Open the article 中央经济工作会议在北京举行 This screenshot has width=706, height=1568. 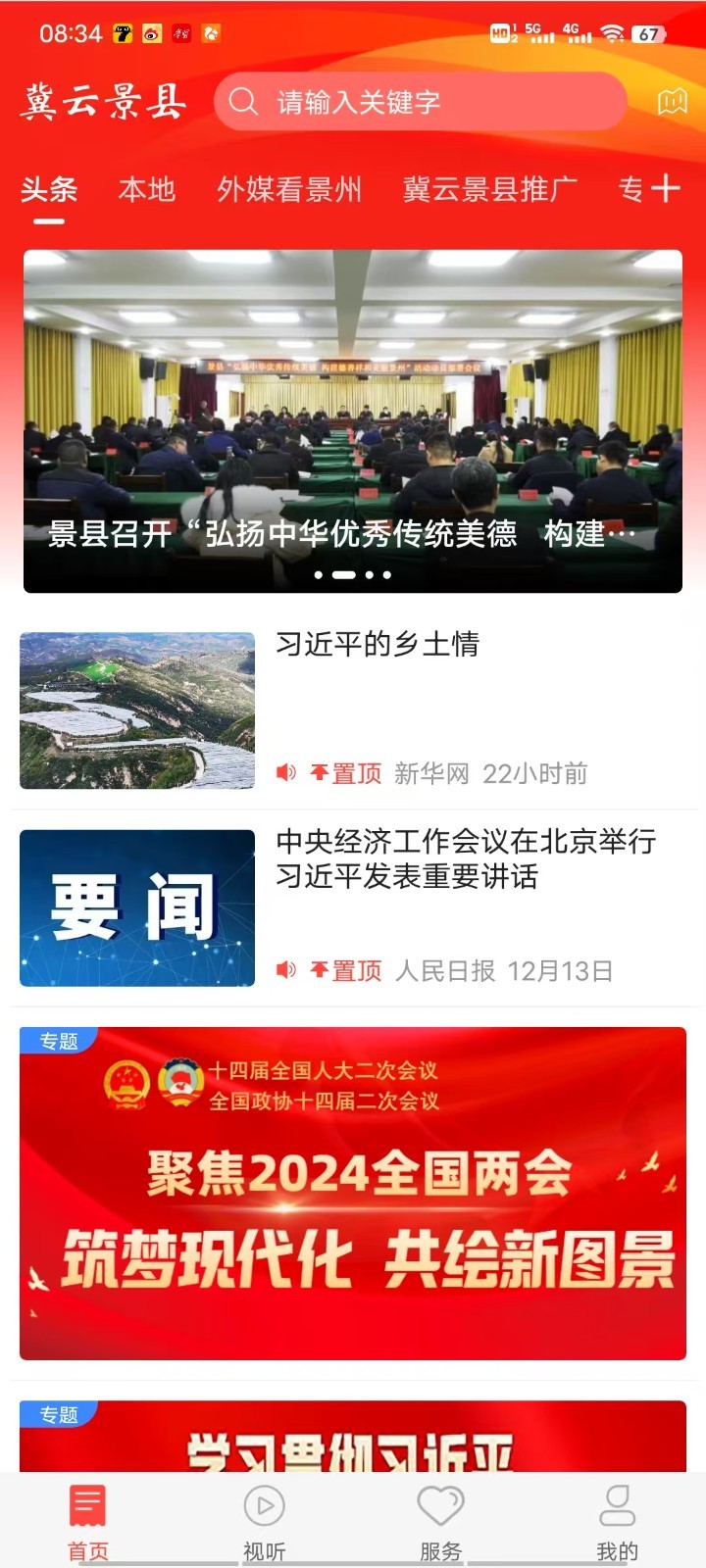coord(466,858)
